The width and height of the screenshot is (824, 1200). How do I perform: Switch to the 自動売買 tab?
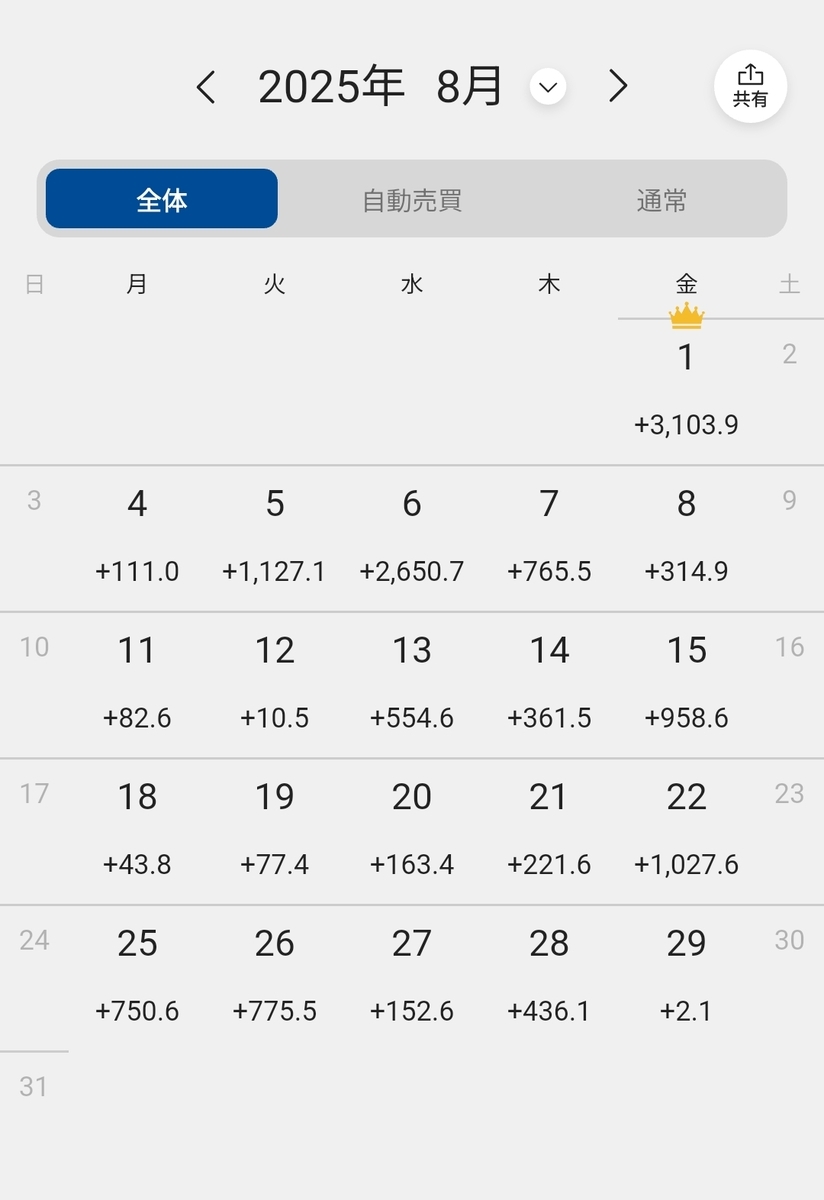(412, 200)
